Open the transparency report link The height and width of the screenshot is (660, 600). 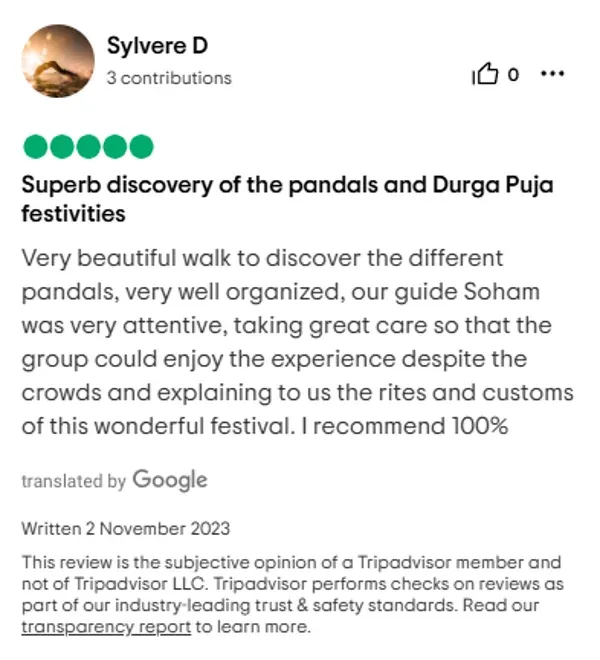pyautogui.click(x=106, y=628)
